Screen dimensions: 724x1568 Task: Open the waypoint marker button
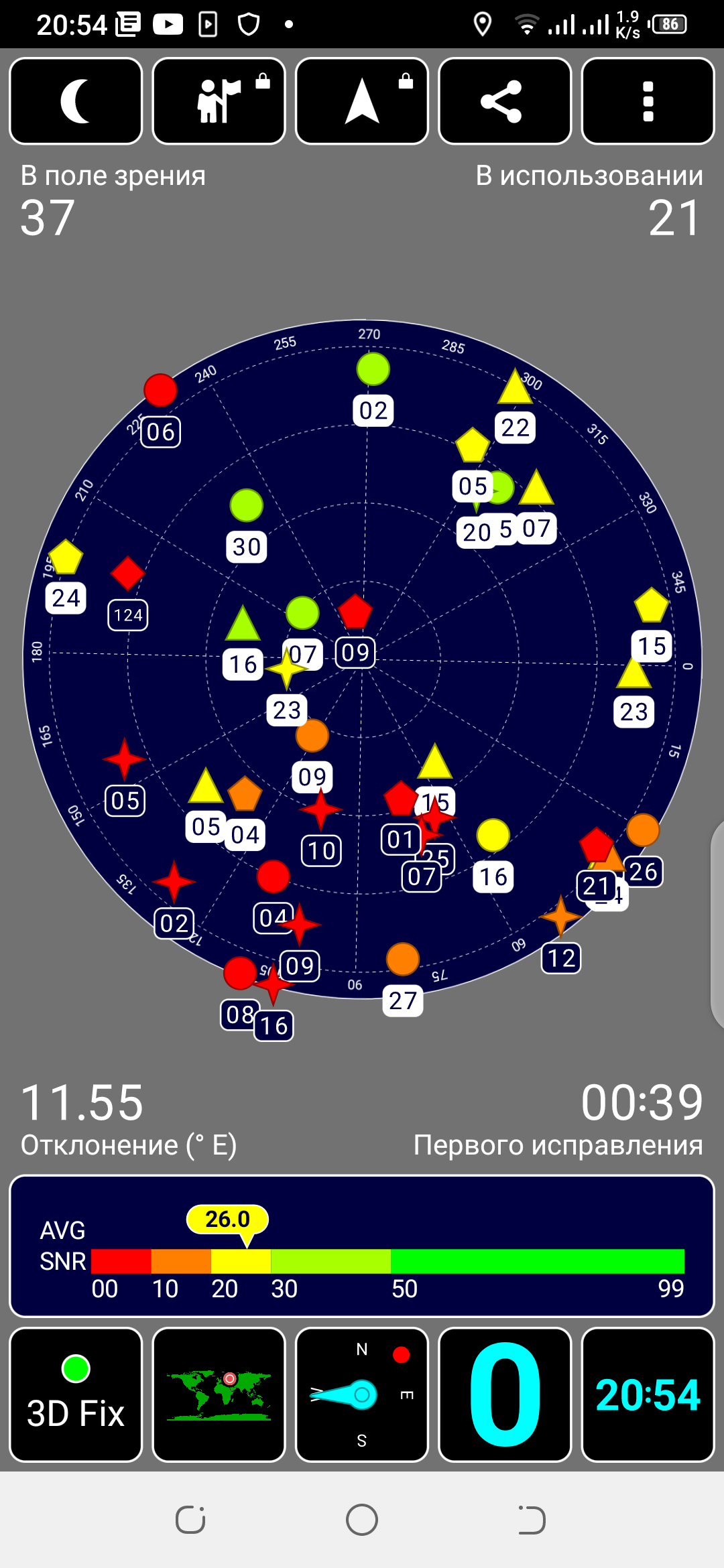click(219, 101)
